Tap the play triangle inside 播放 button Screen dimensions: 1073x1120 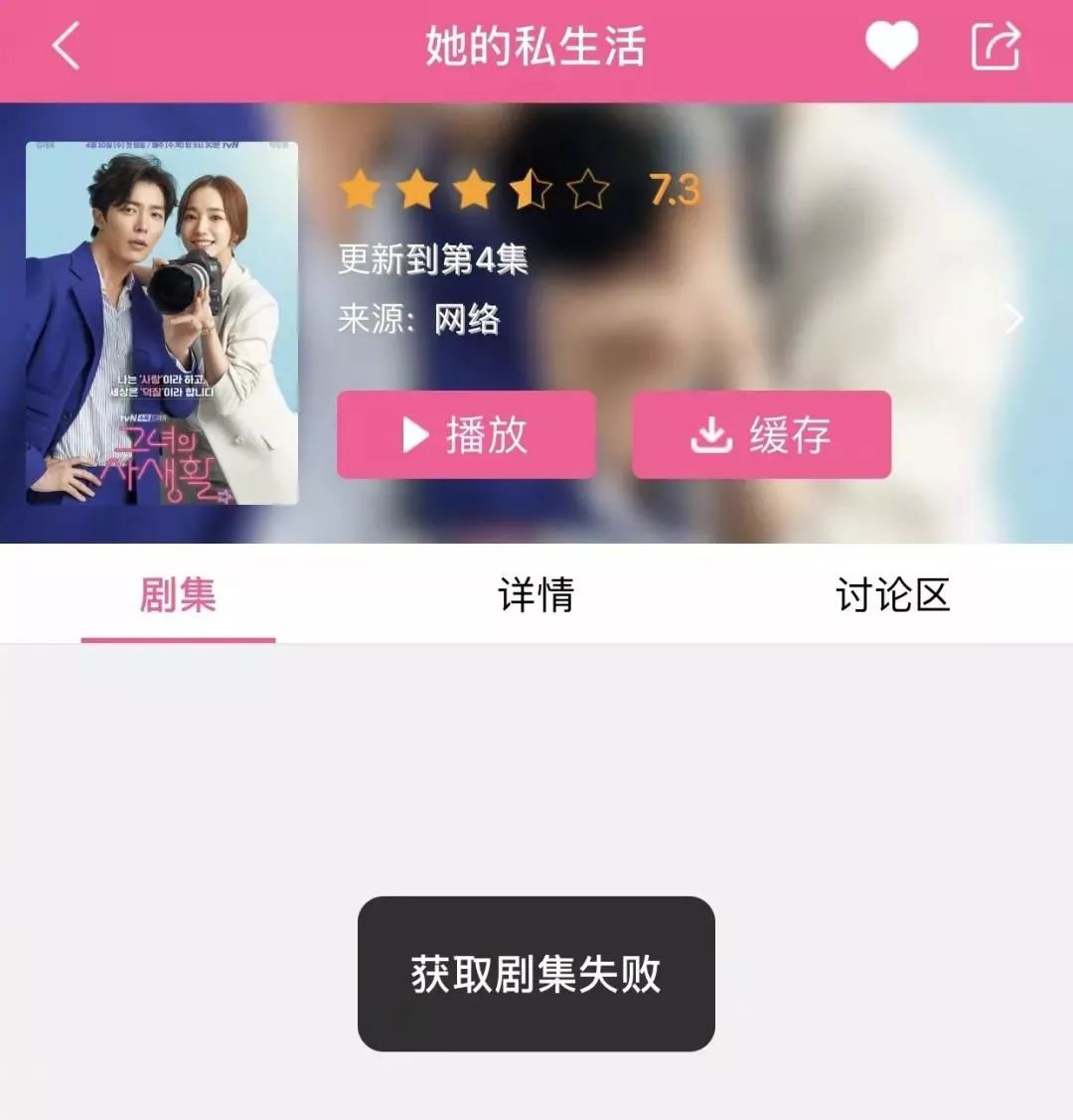(x=414, y=434)
